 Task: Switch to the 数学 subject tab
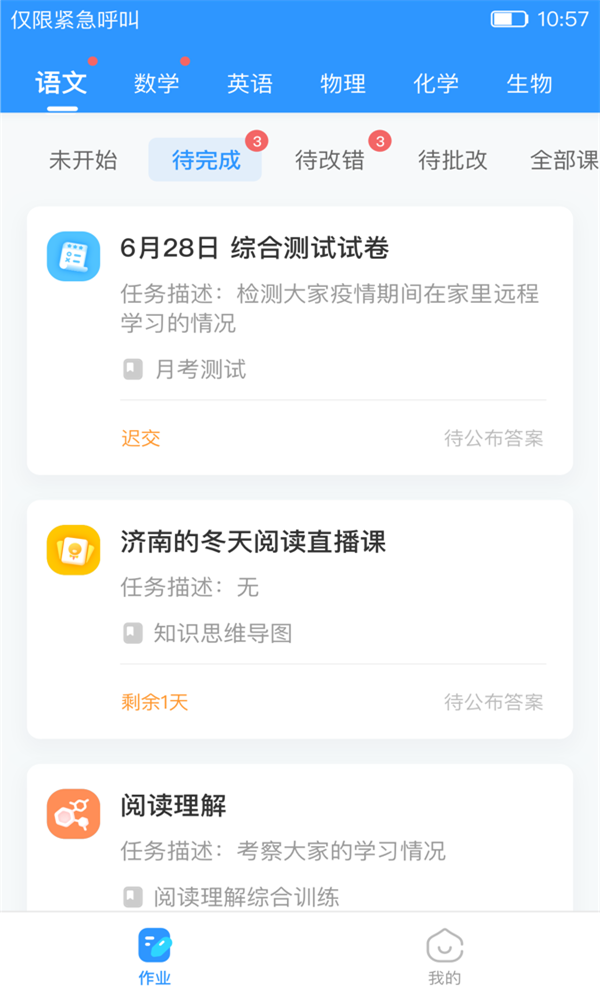(x=156, y=84)
